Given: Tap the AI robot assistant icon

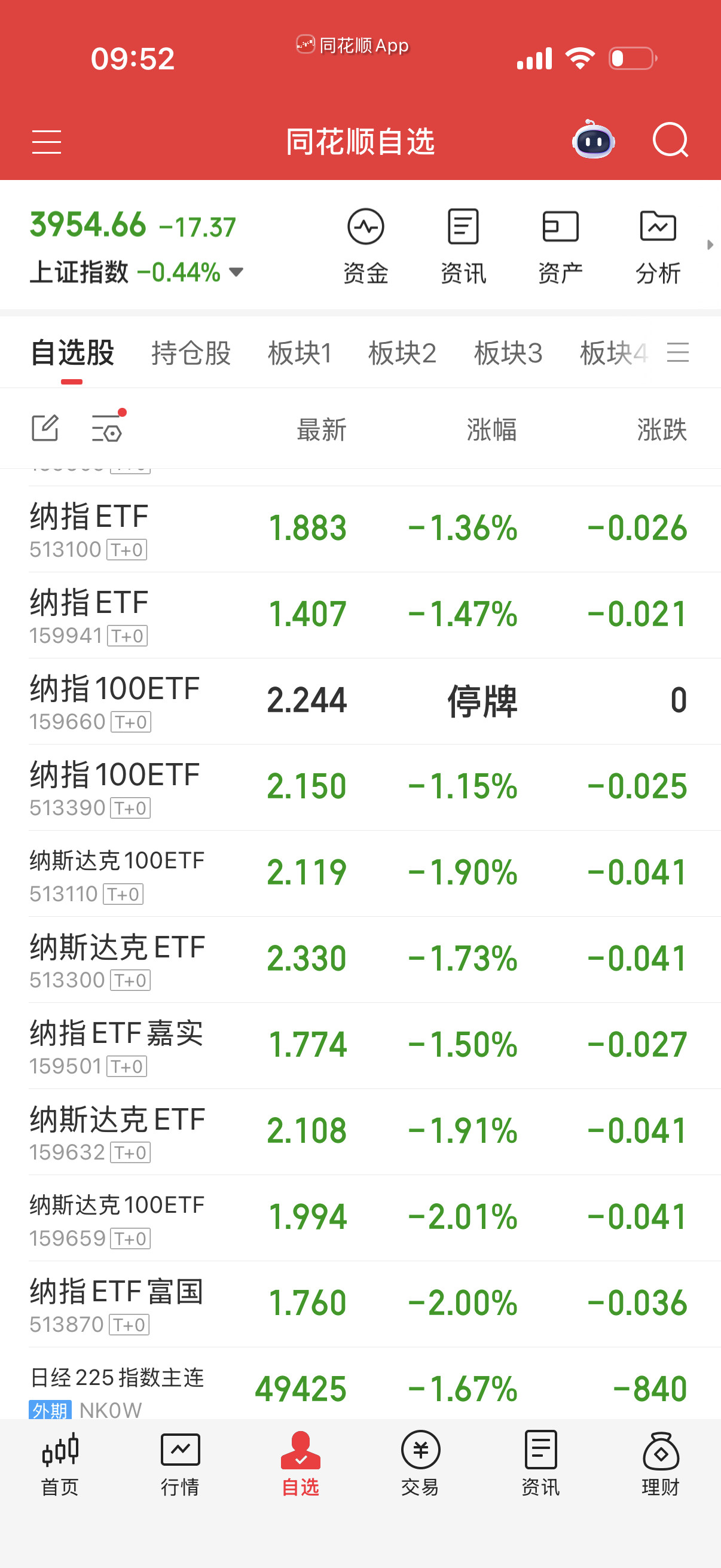Looking at the screenshot, I should pyautogui.click(x=593, y=141).
